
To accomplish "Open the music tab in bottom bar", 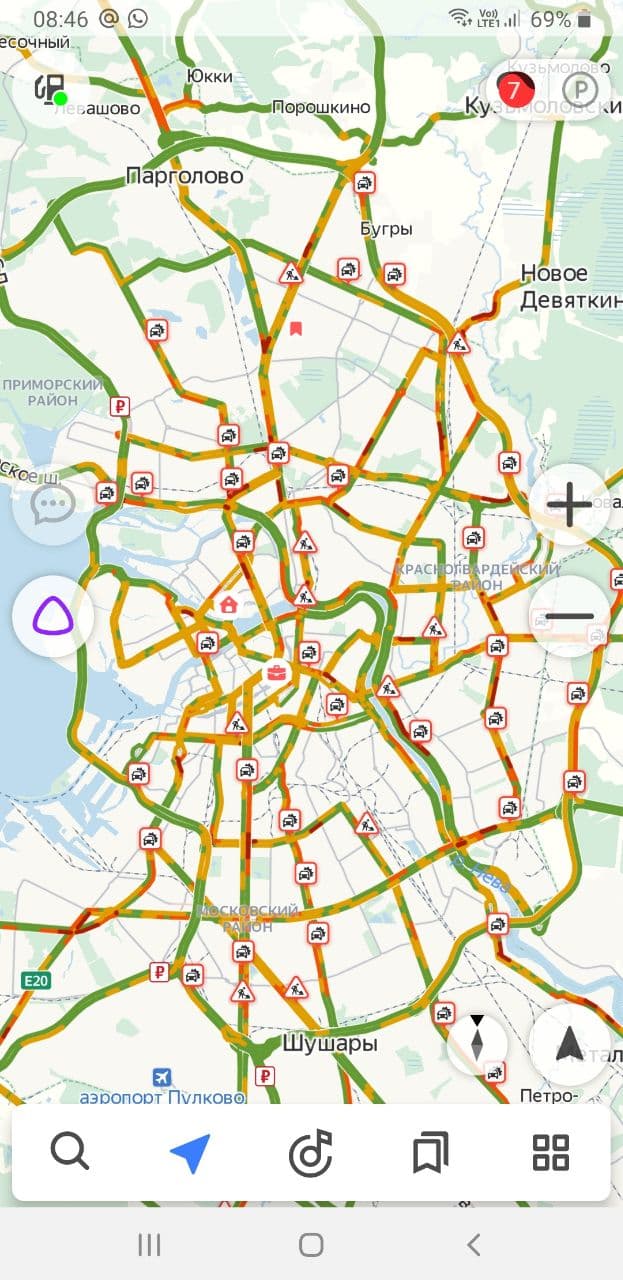I will pyautogui.click(x=310, y=1153).
